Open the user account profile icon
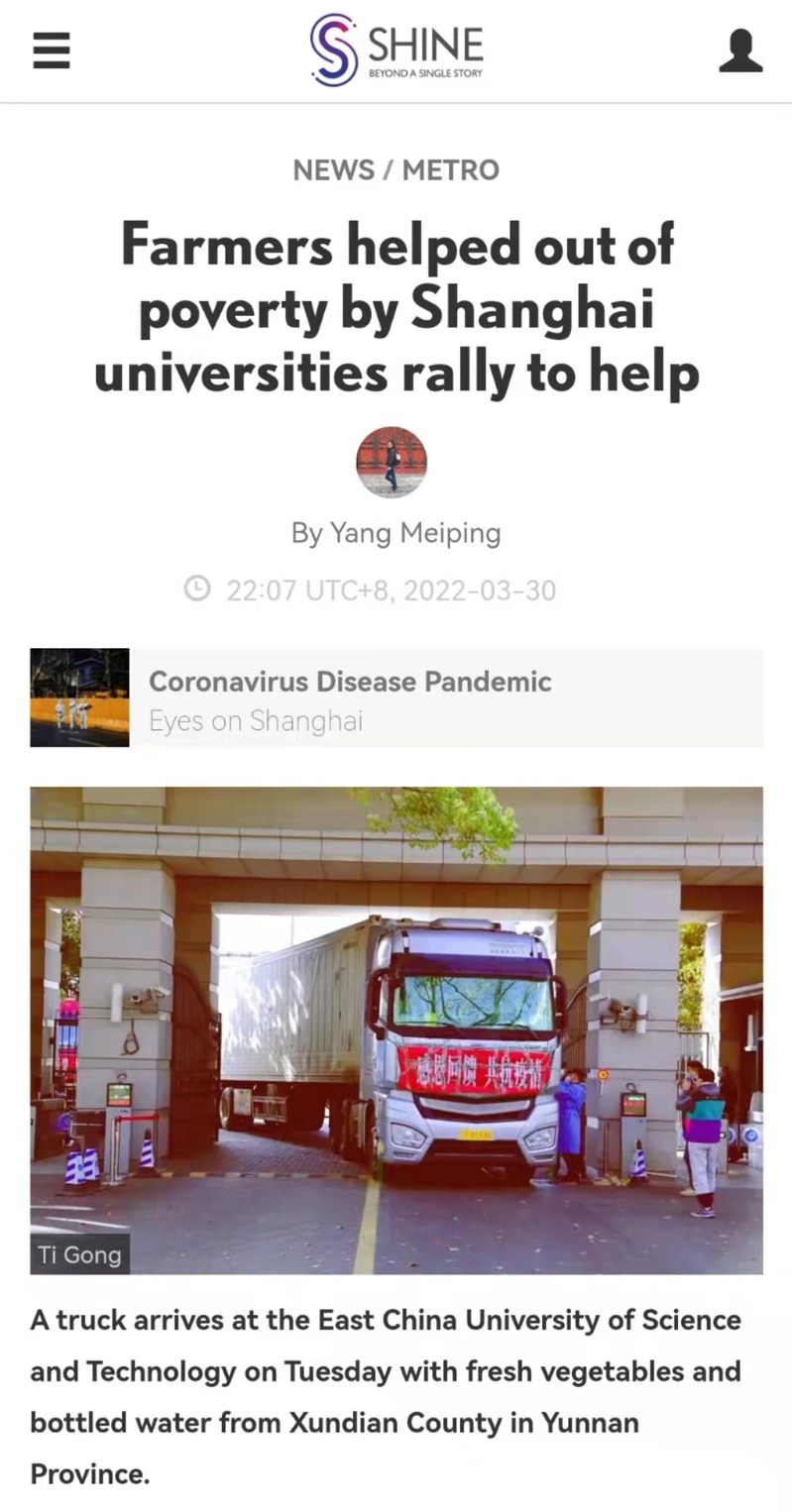This screenshot has width=792, height=1512. click(x=740, y=51)
